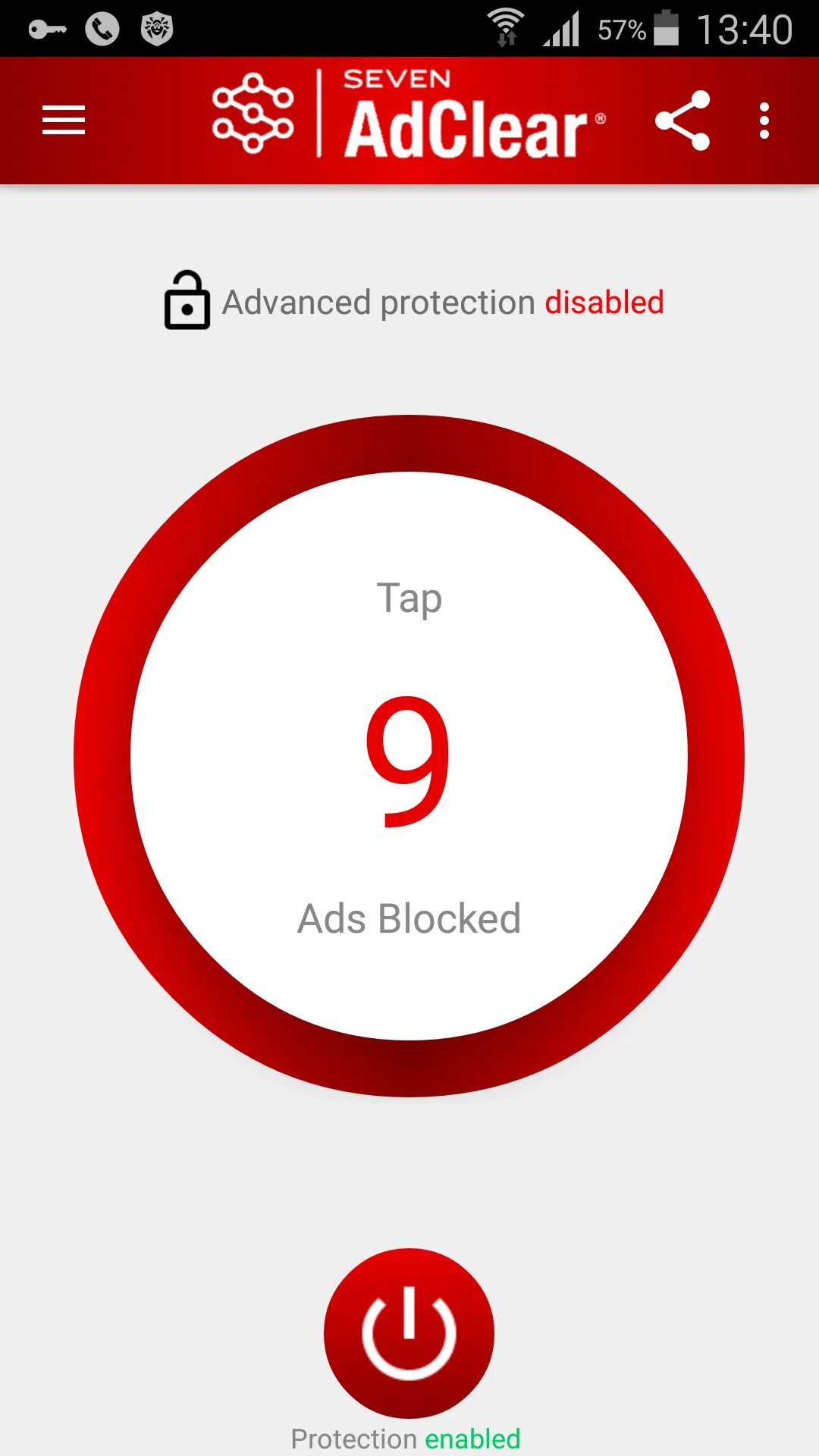819x1456 pixels.
Task: Tap the padlock icon for advanced protection
Action: point(187,302)
